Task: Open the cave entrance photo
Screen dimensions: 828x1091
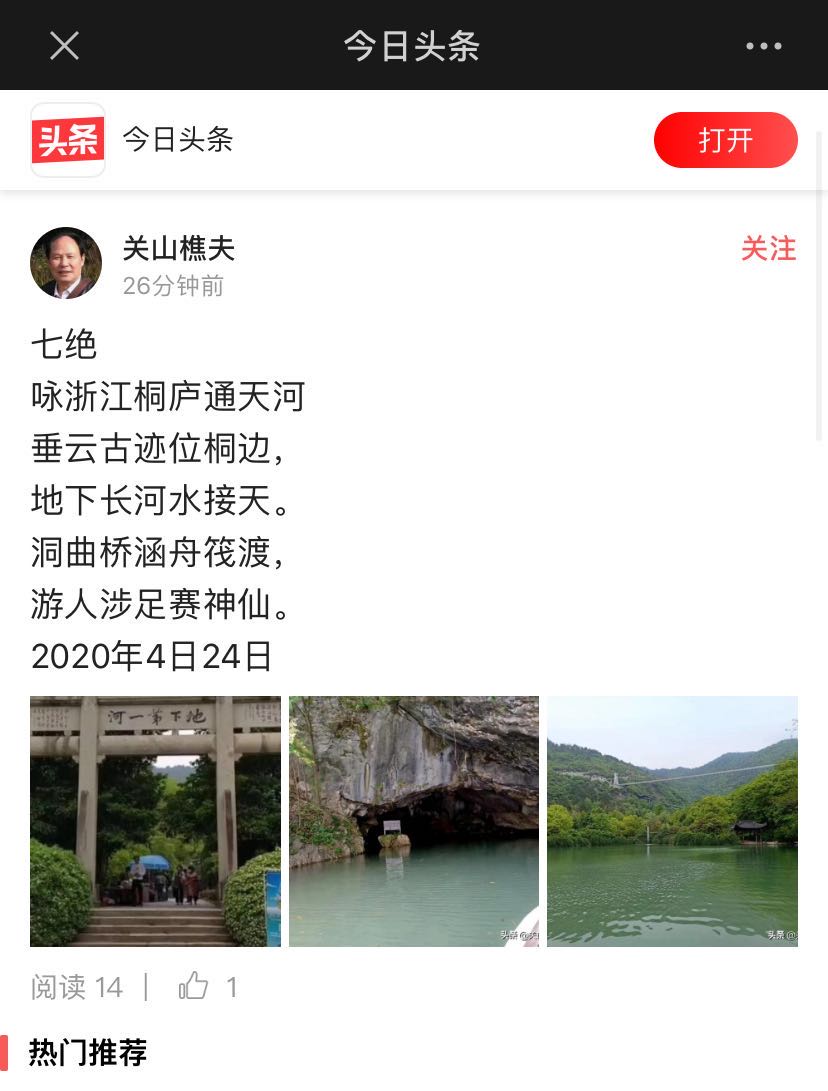Action: pos(414,821)
